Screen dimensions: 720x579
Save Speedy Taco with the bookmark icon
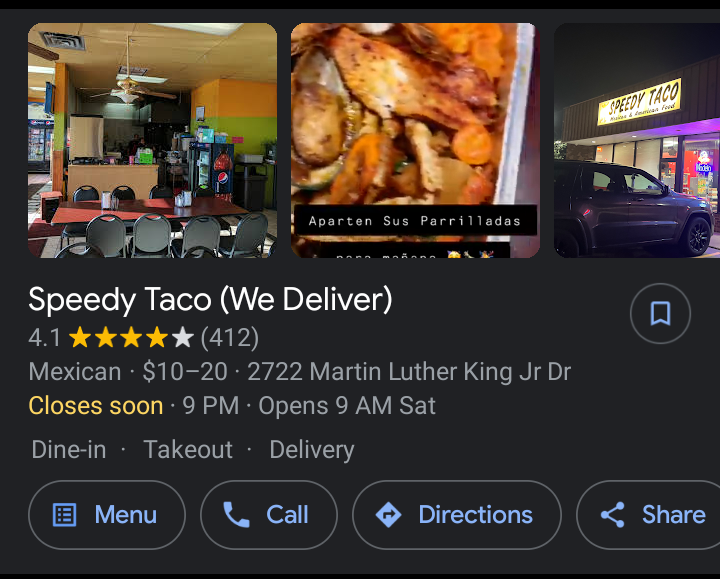point(660,314)
